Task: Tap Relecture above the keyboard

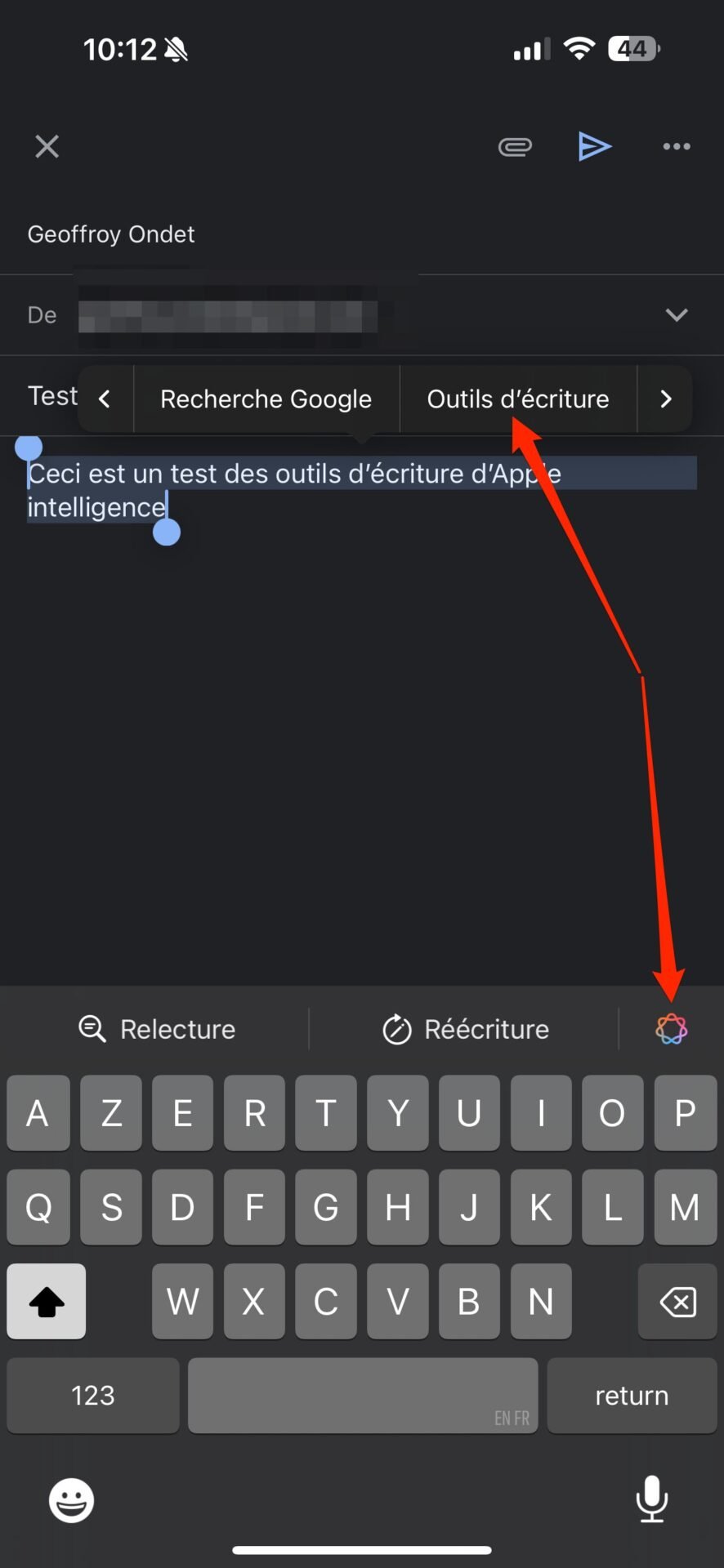Action: 157,1029
